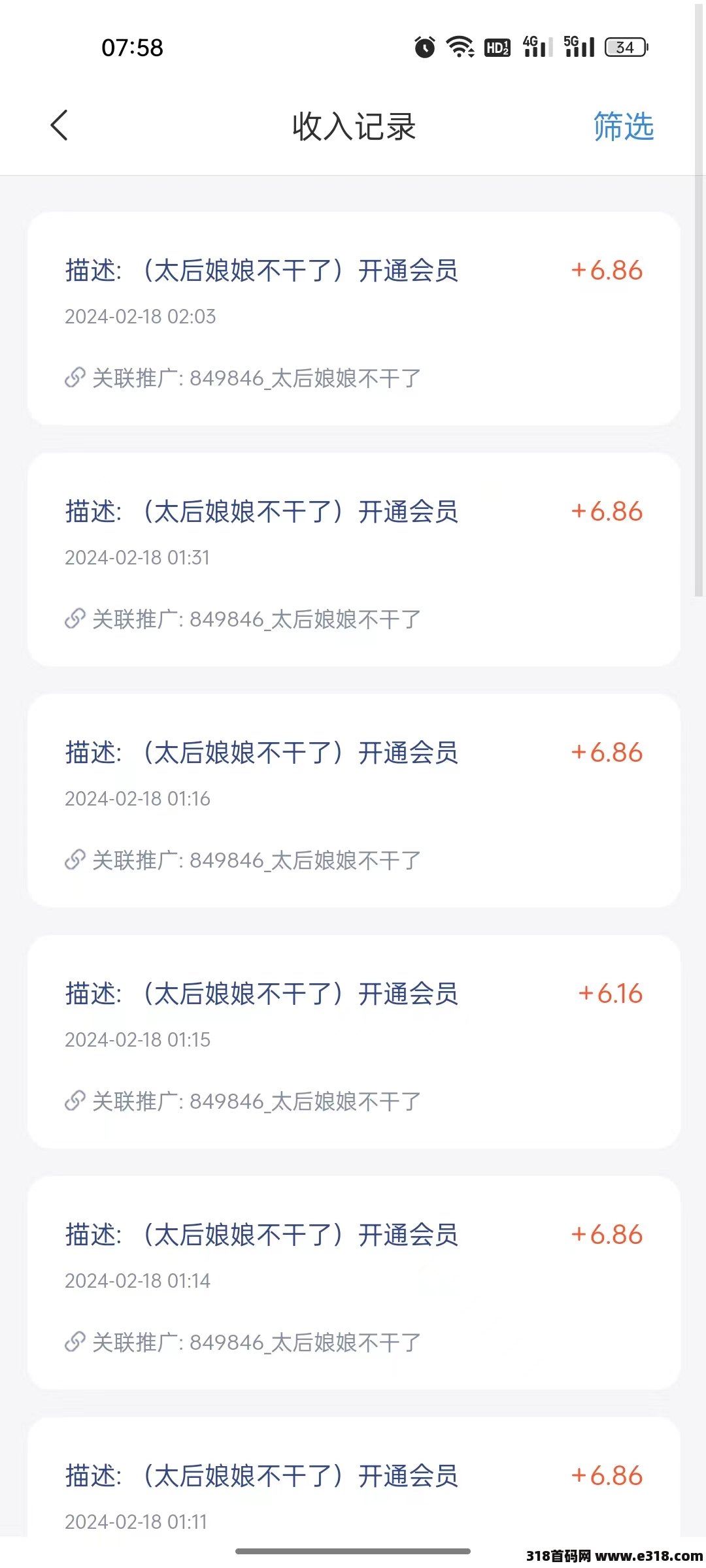Open the income record dated 2024-02-18 01:31
Image resolution: width=706 pixels, height=1568 pixels.
pos(354,560)
